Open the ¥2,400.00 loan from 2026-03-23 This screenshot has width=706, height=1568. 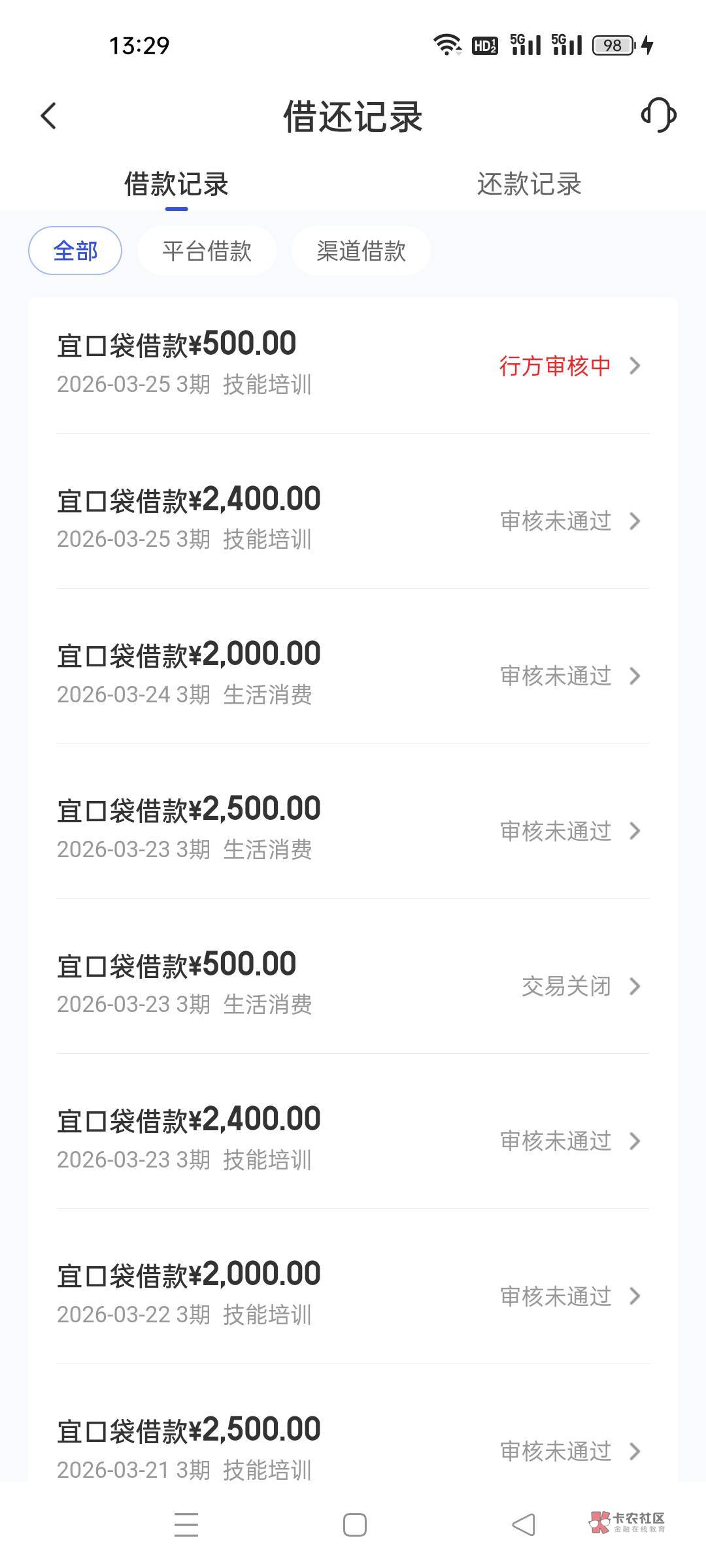click(353, 1138)
